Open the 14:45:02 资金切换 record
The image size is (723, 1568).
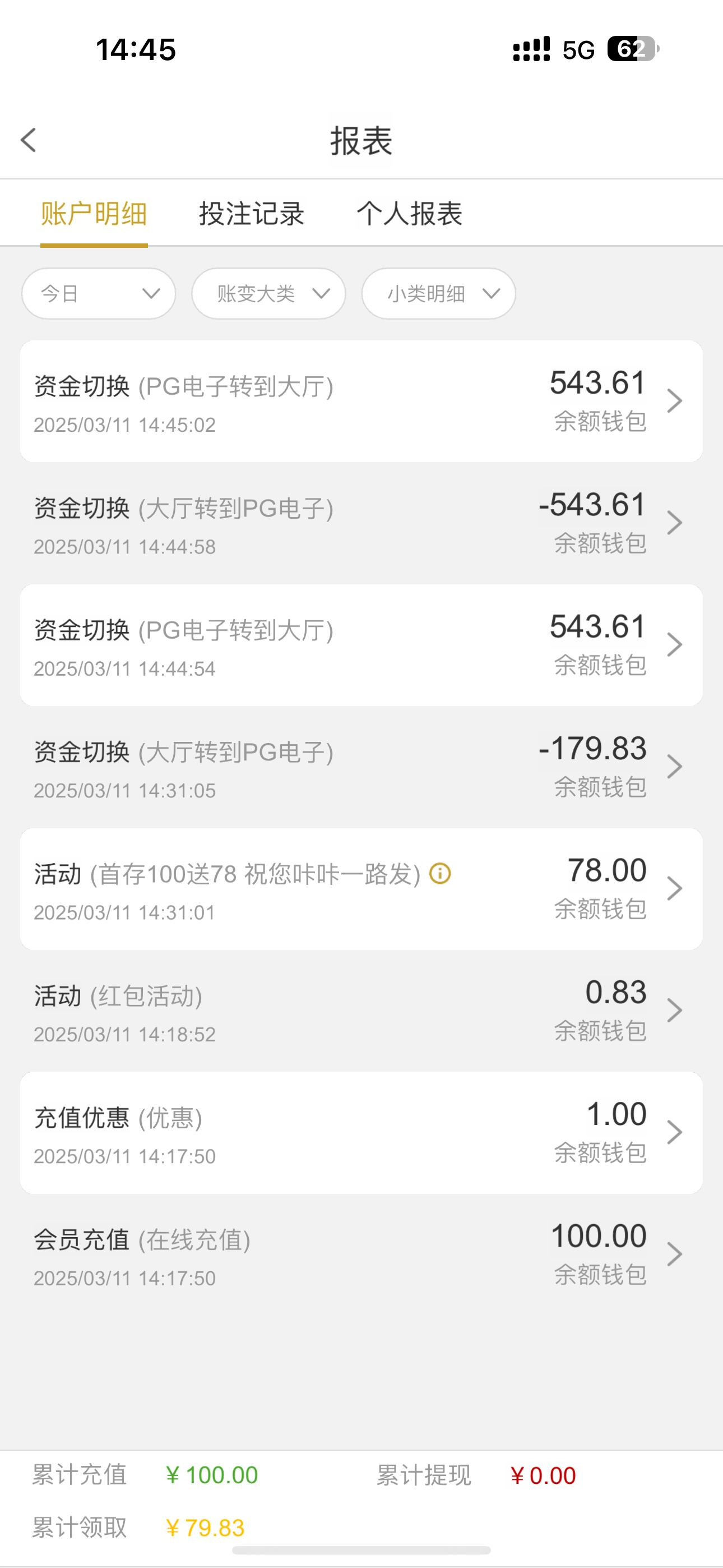coord(361,401)
